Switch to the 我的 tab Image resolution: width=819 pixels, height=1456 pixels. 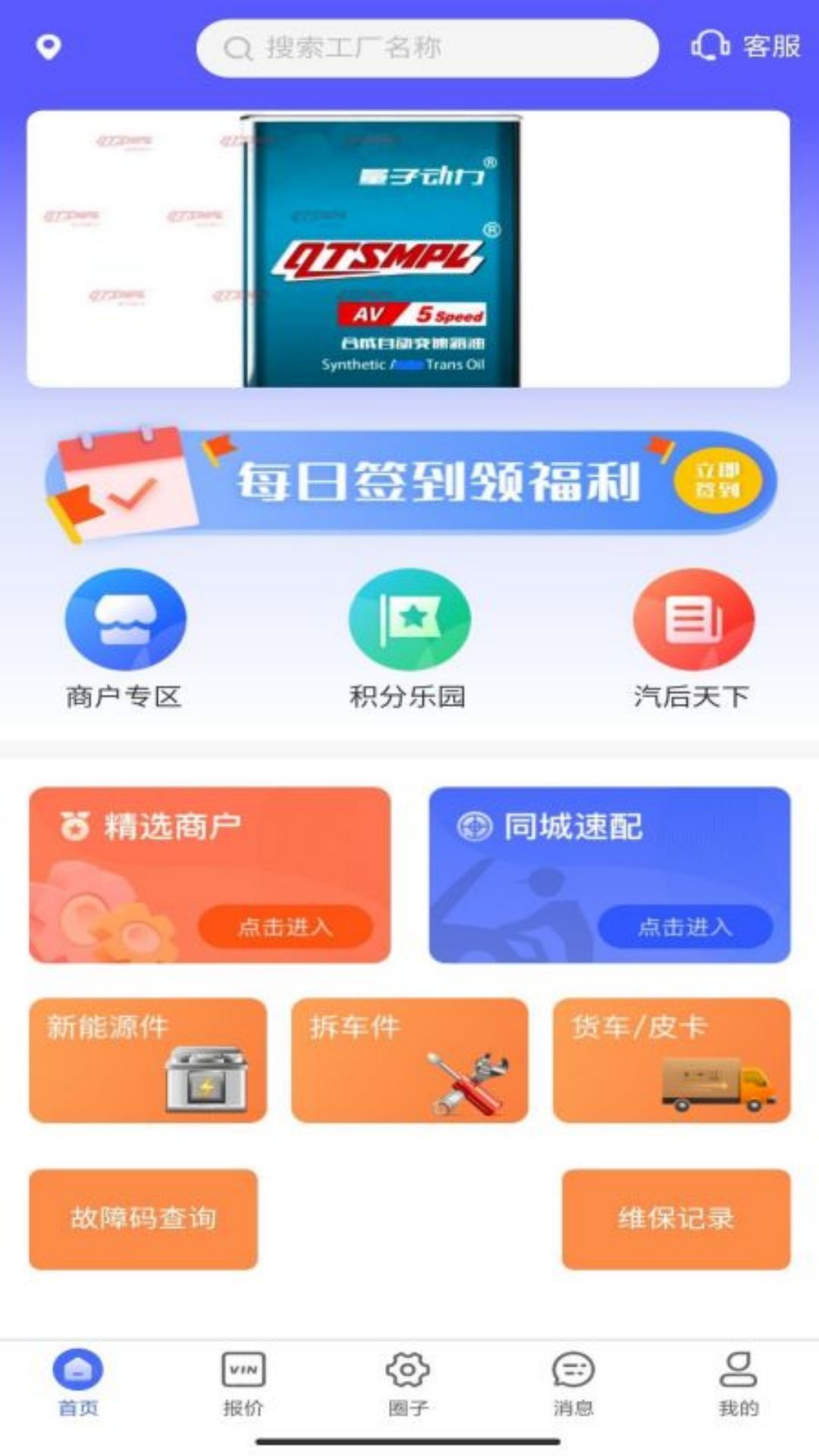click(x=738, y=1383)
